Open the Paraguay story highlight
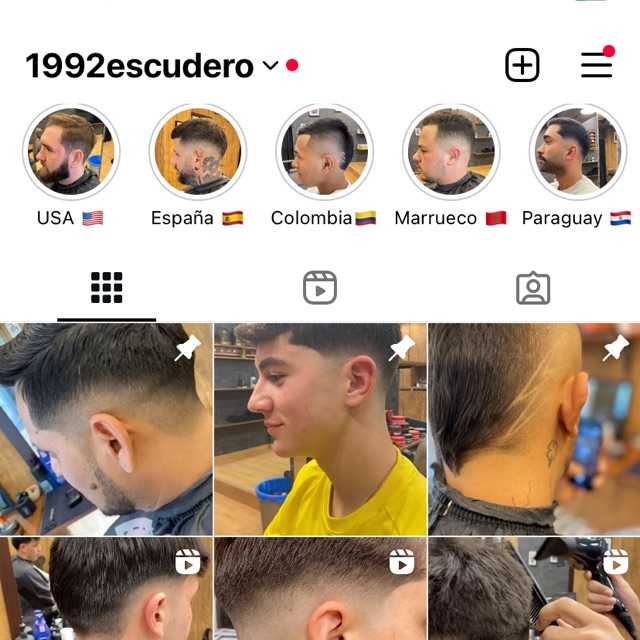This screenshot has height=640, width=640. click(x=577, y=152)
